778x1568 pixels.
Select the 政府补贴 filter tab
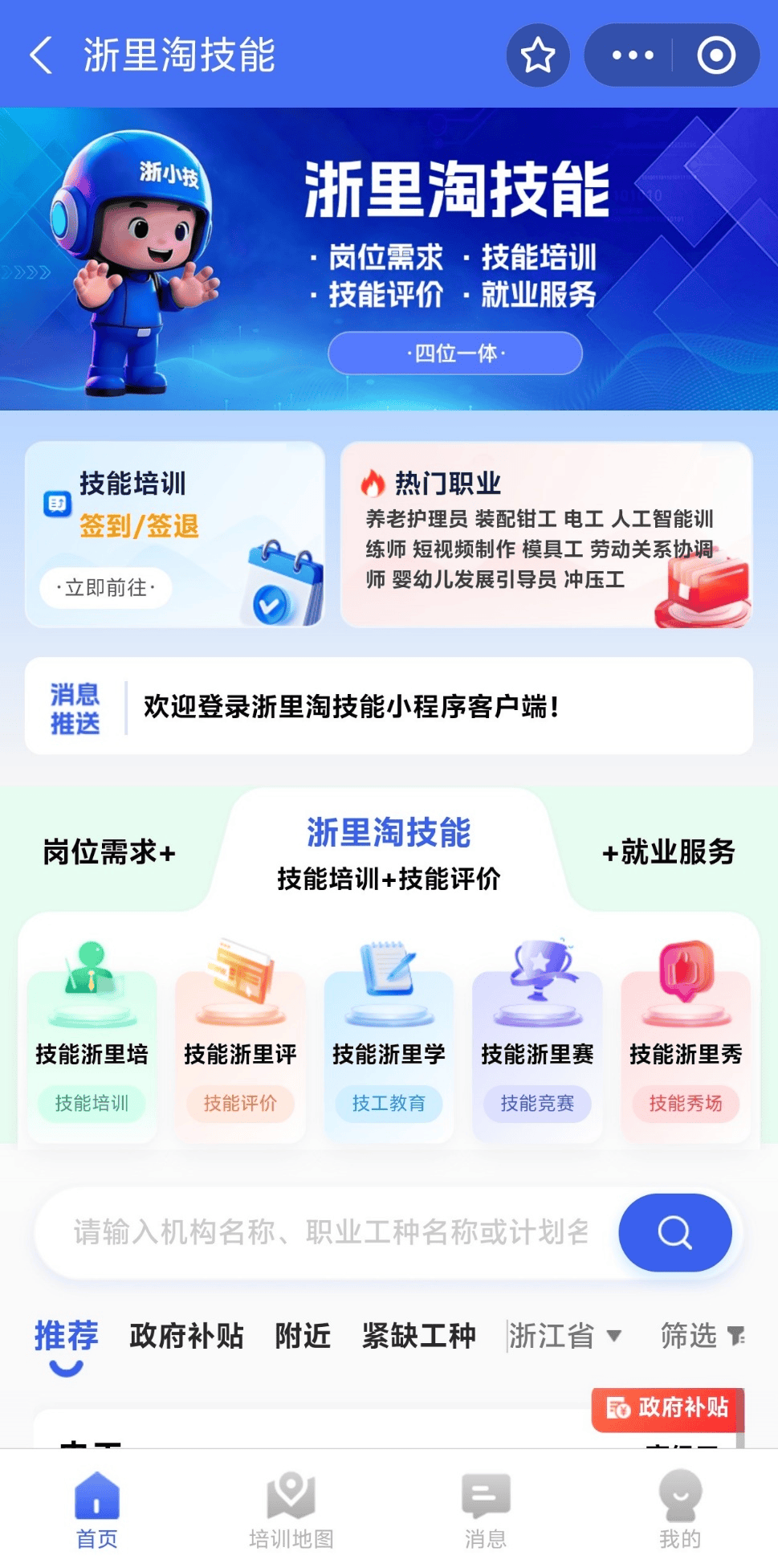point(186,1336)
